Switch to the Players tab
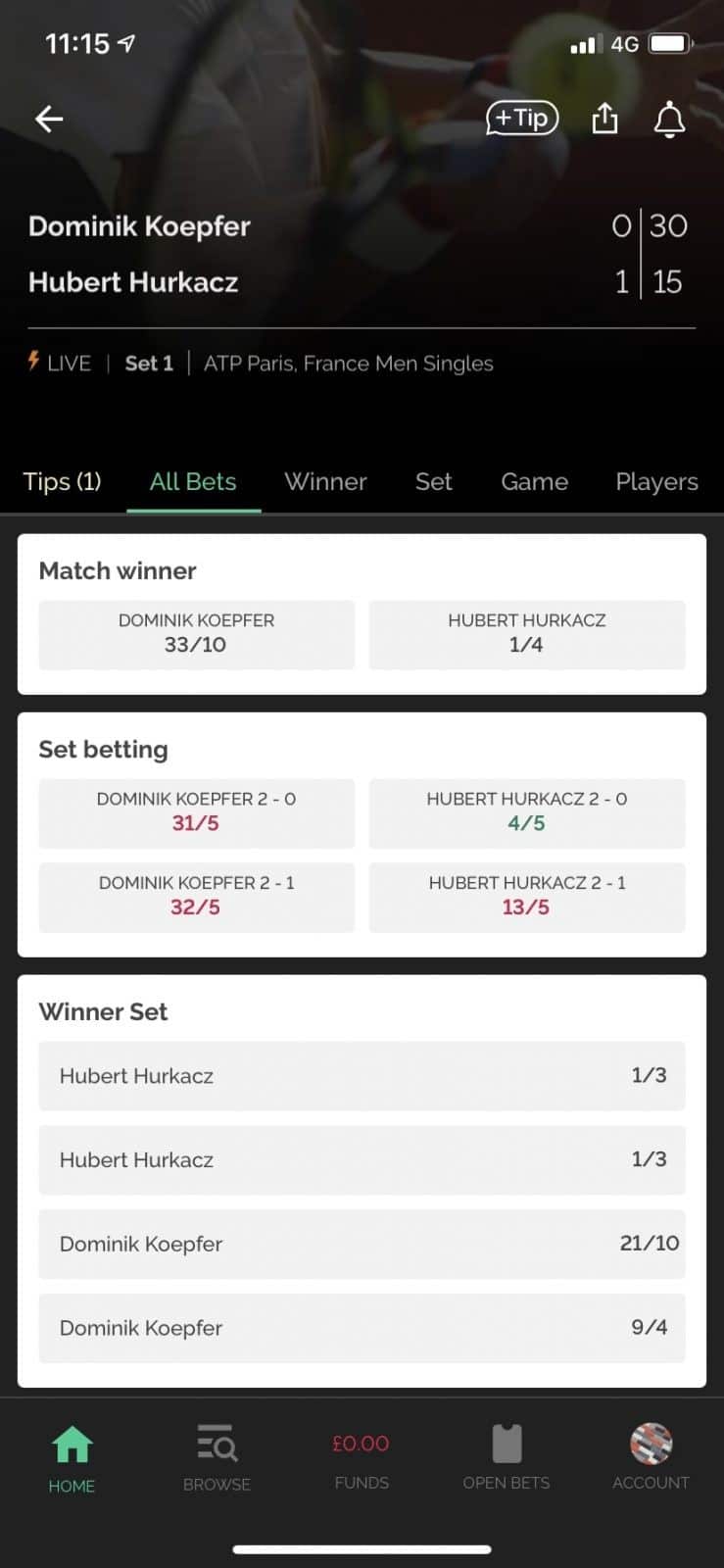The height and width of the screenshot is (1568, 724). point(656,481)
